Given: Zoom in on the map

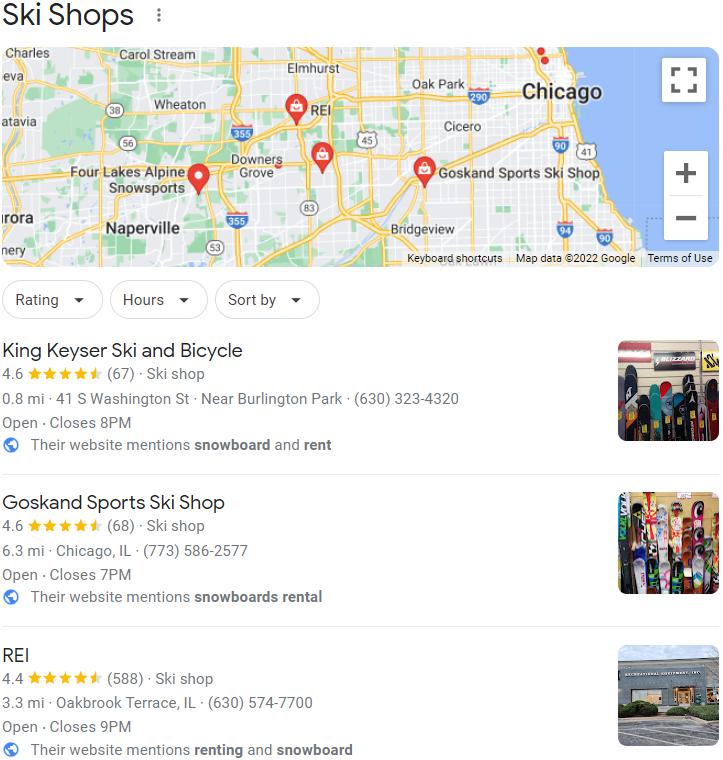Looking at the screenshot, I should point(685,174).
